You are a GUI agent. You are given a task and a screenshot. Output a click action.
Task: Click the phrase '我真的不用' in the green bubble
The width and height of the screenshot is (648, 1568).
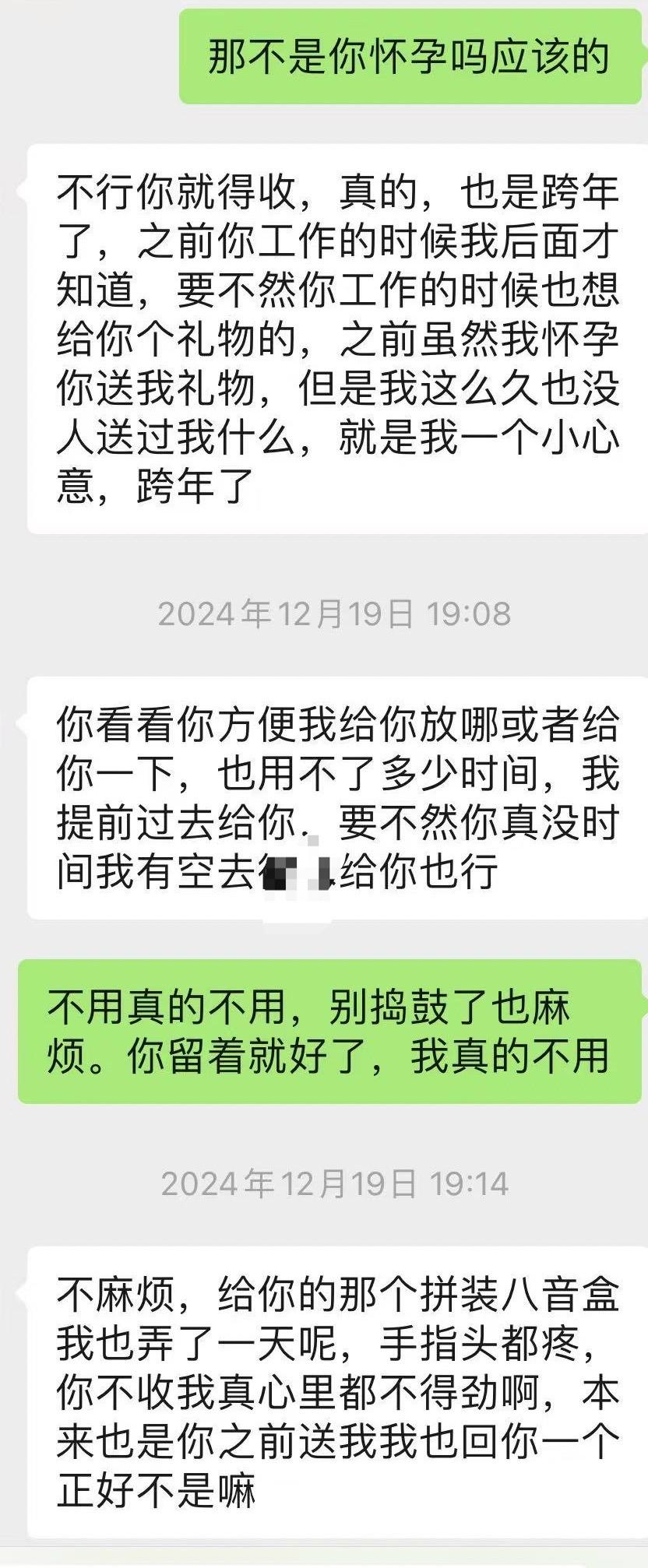click(514, 1054)
